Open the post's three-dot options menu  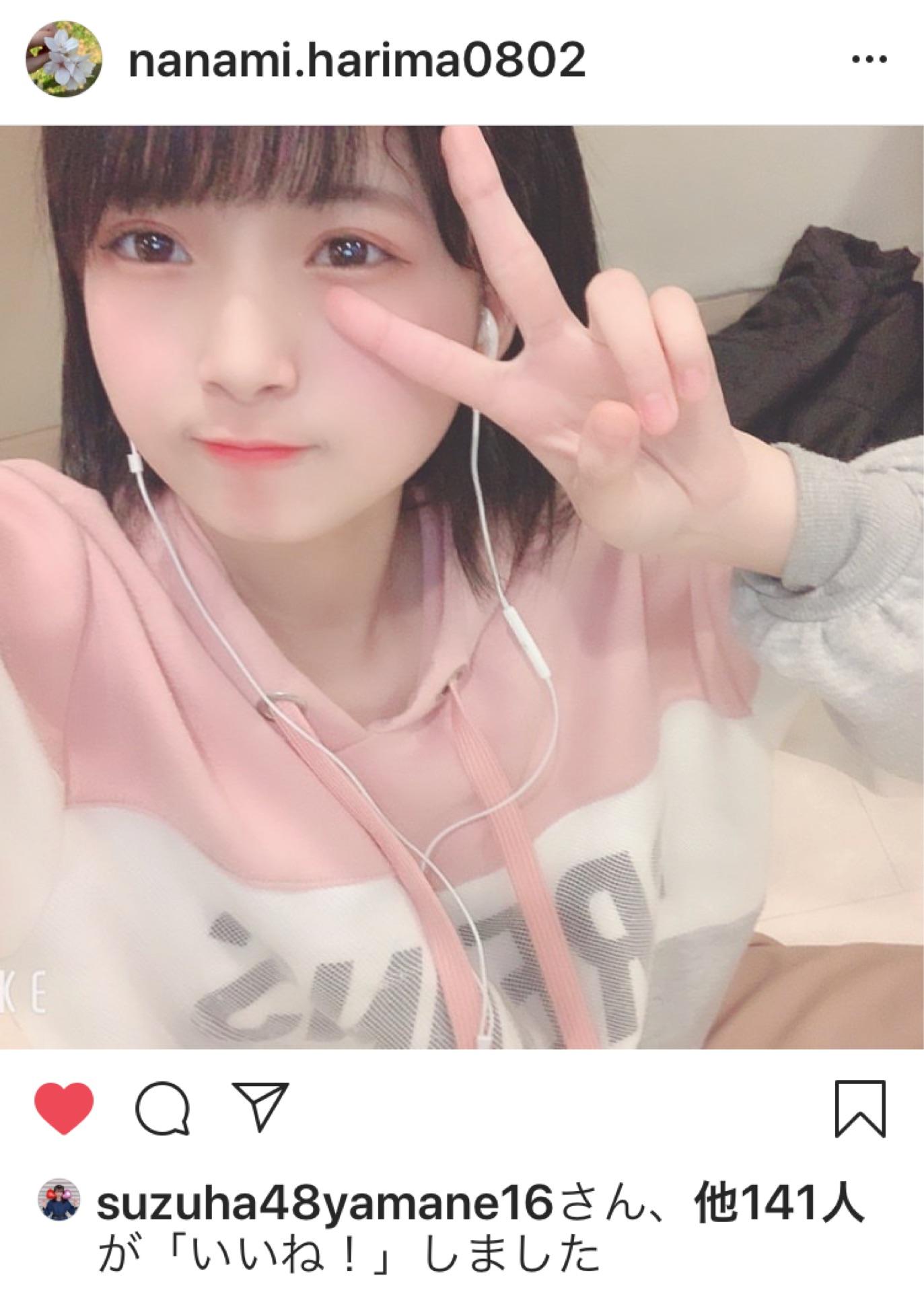869,60
